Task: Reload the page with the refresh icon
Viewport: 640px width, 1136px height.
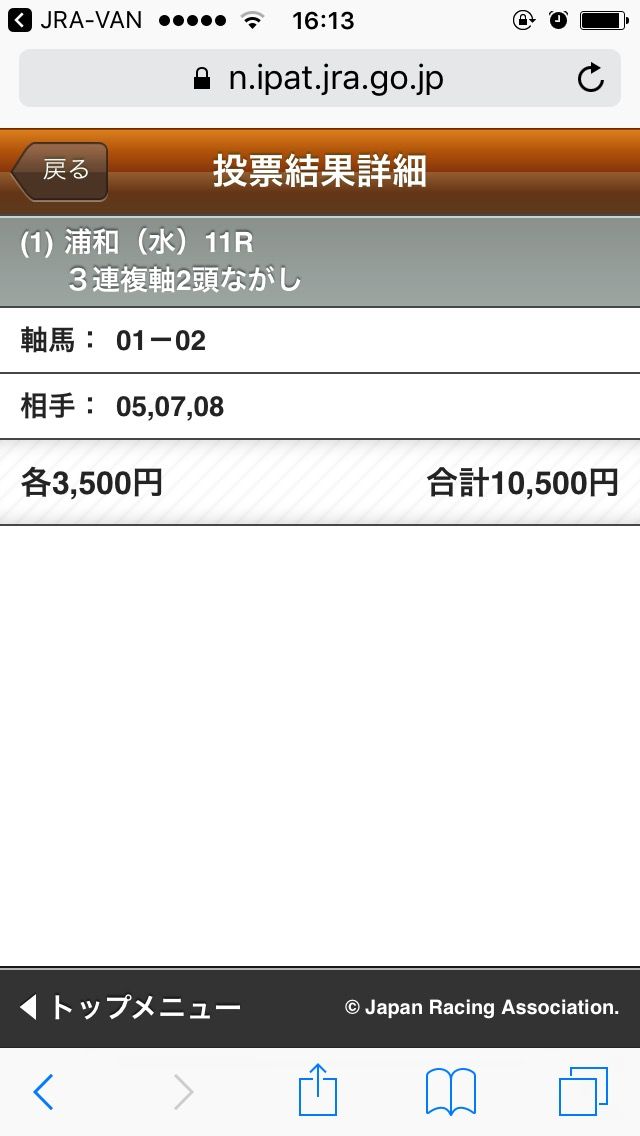Action: coord(591,78)
